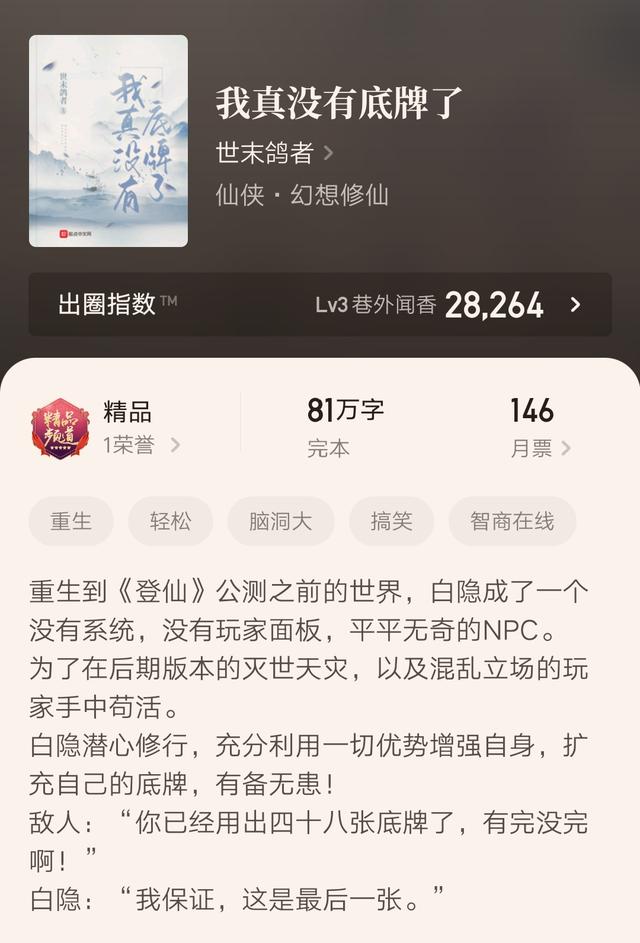The width and height of the screenshot is (640, 943).
Task: Tap the book cover of 我真没有底牌了
Action: tap(108, 141)
